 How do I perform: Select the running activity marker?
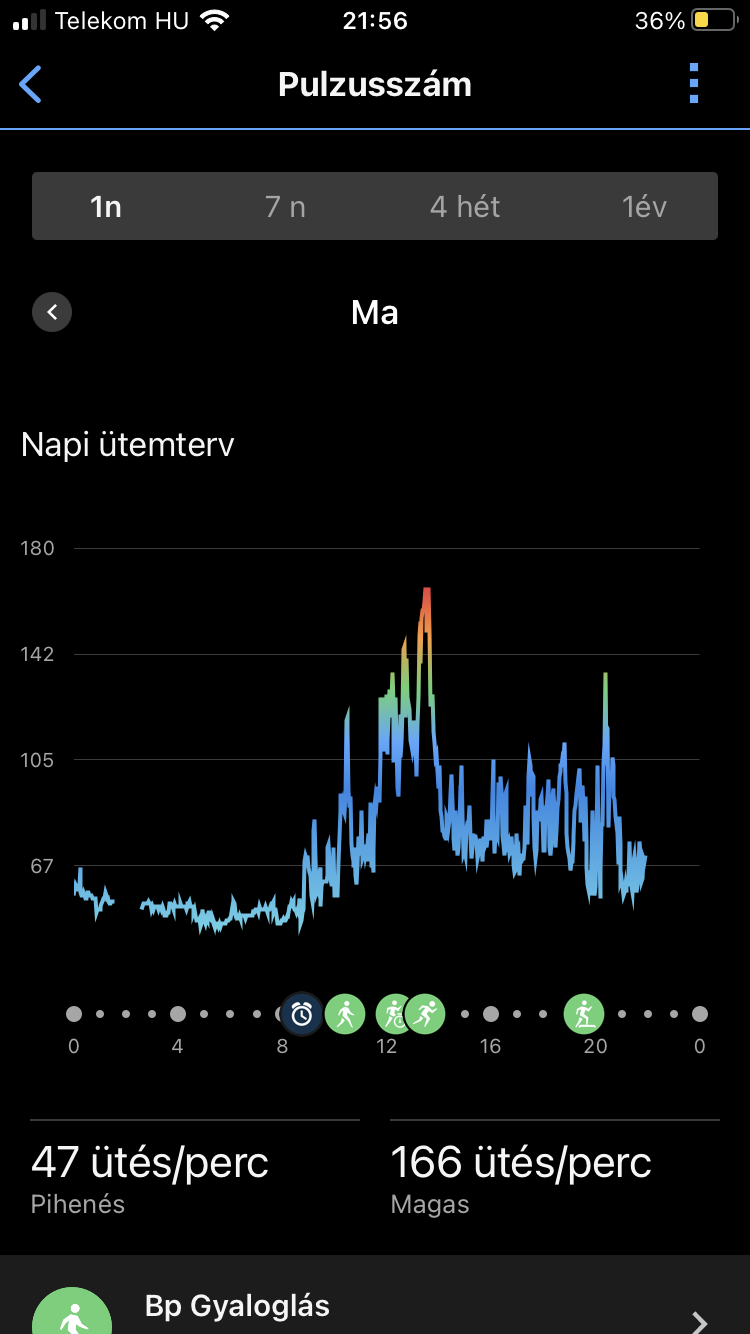(426, 1014)
